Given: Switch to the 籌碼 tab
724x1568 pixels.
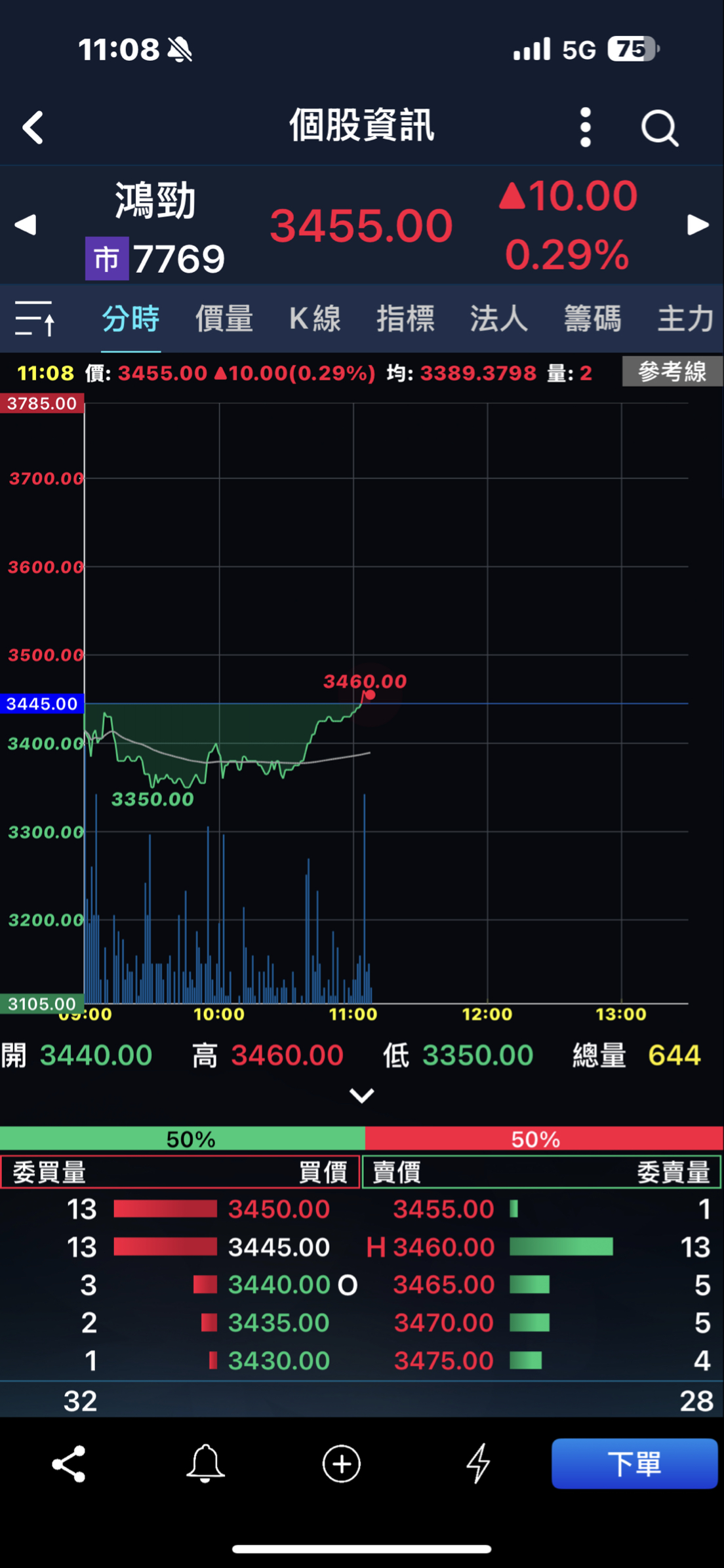Looking at the screenshot, I should coord(592,319).
